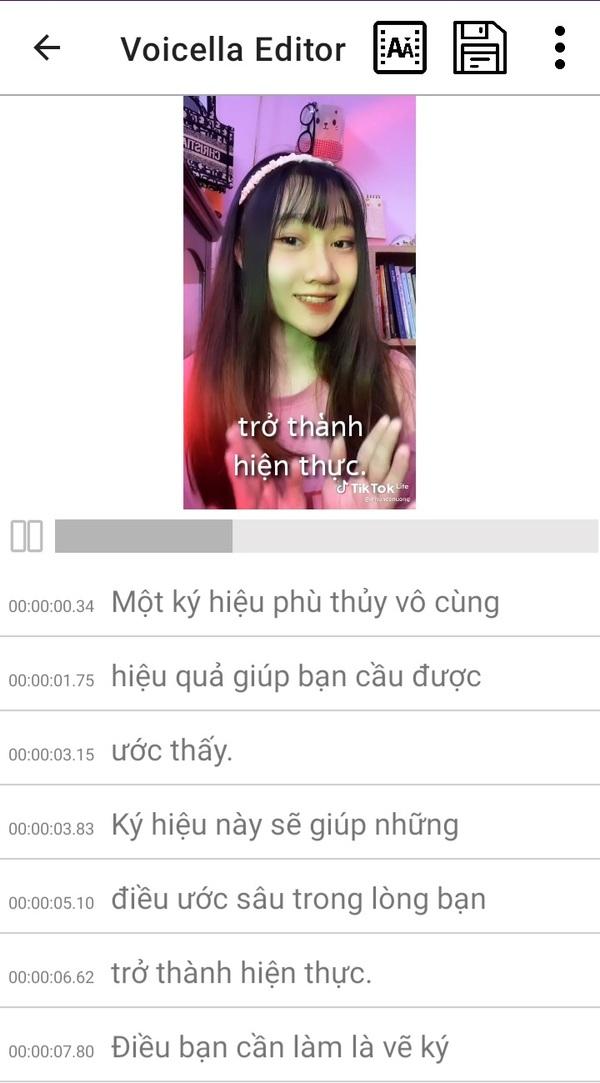The image size is (600, 1083).
Task: Tap the video preview
Action: [x=299, y=302]
